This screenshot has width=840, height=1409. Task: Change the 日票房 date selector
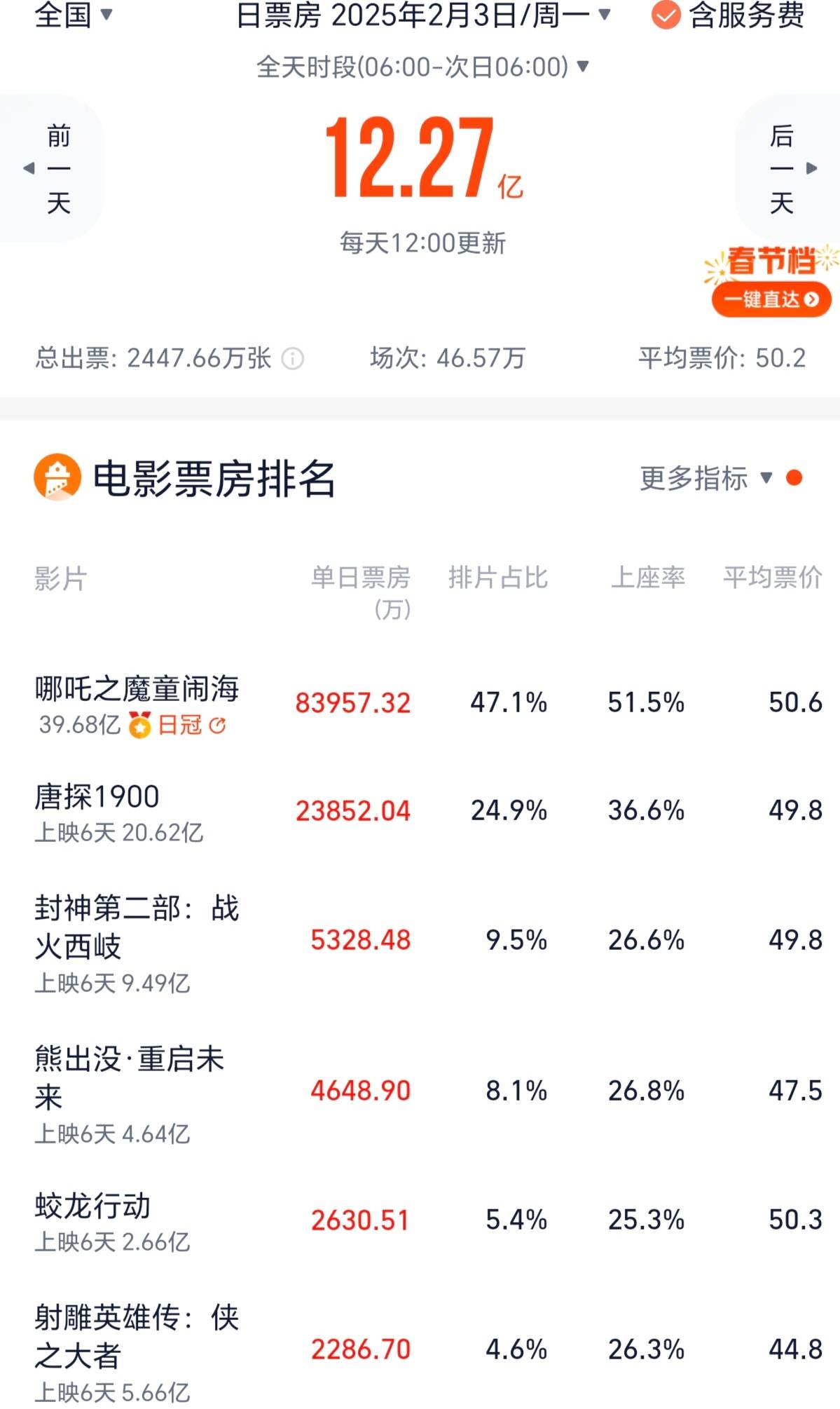(x=423, y=15)
